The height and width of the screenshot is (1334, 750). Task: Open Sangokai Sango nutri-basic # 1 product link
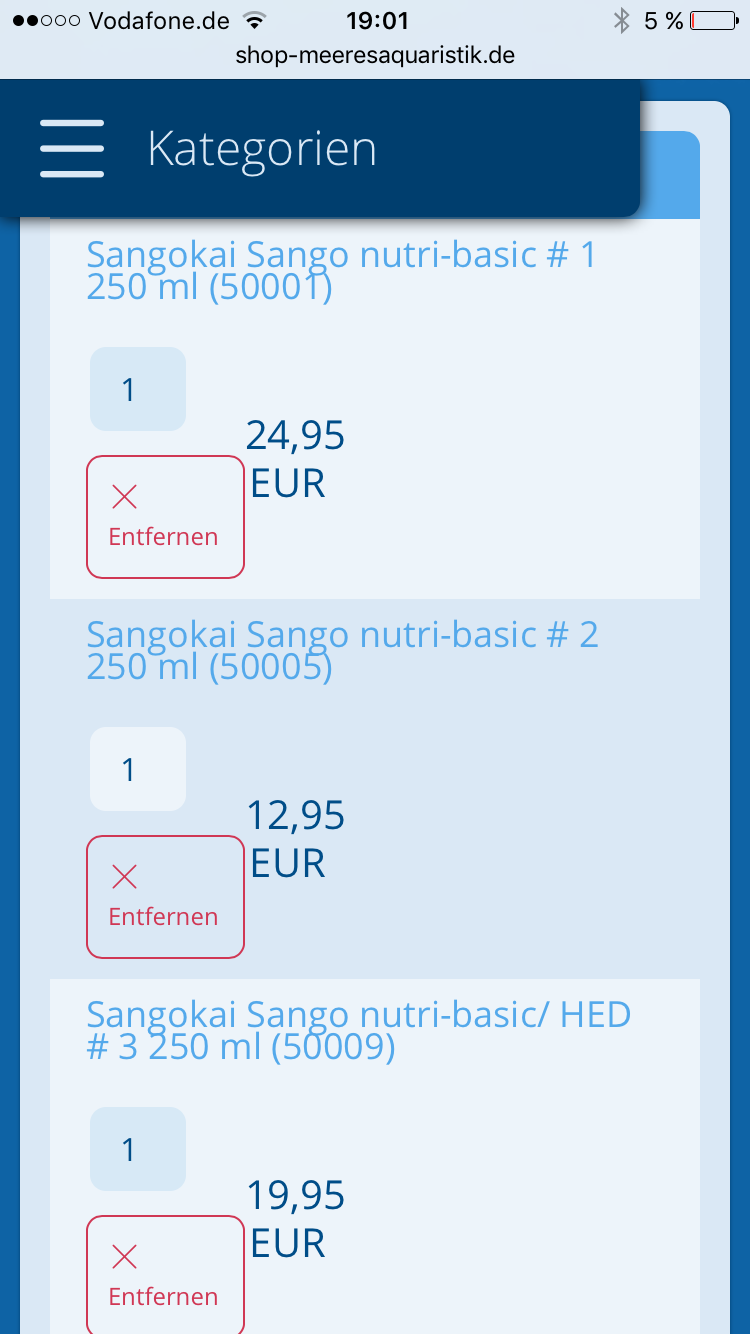coord(340,270)
